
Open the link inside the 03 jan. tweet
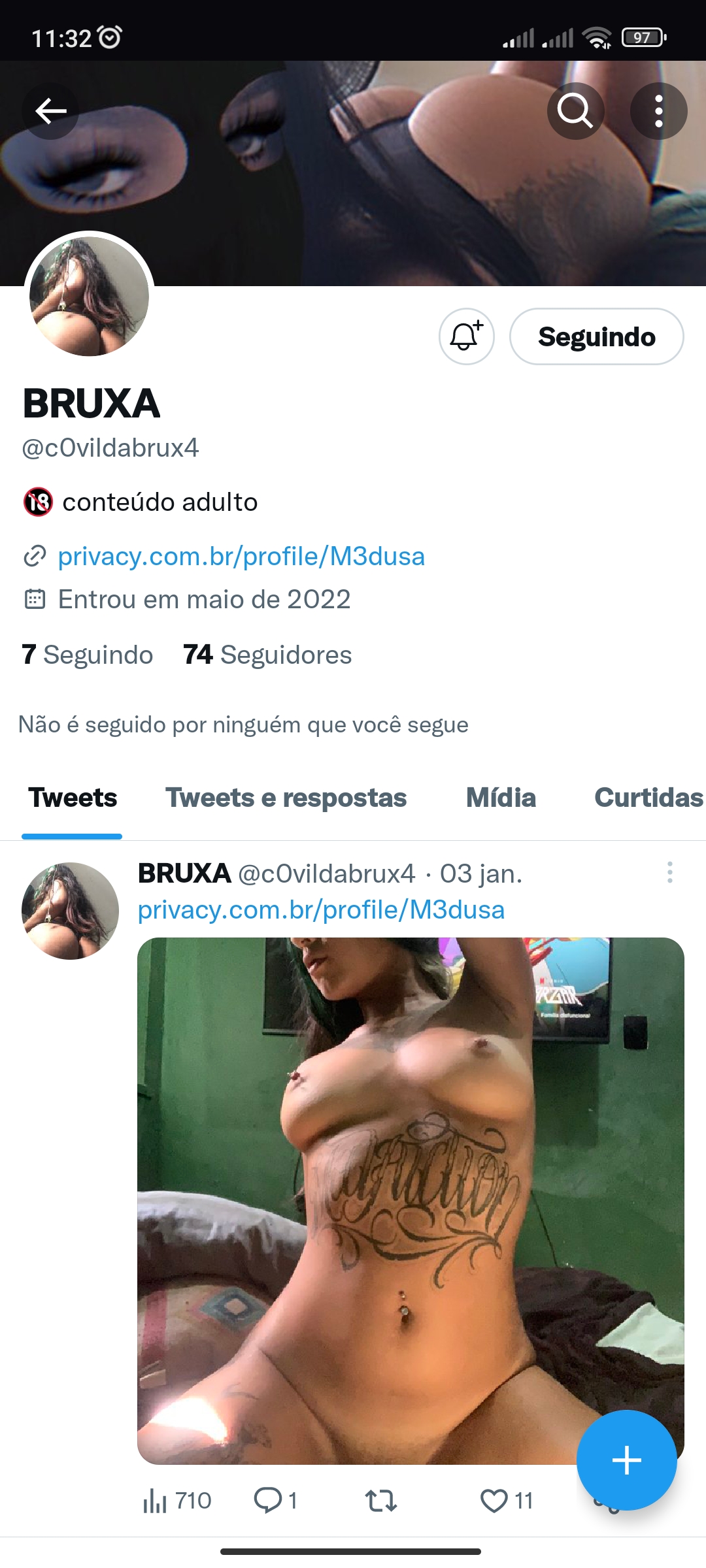tap(321, 910)
